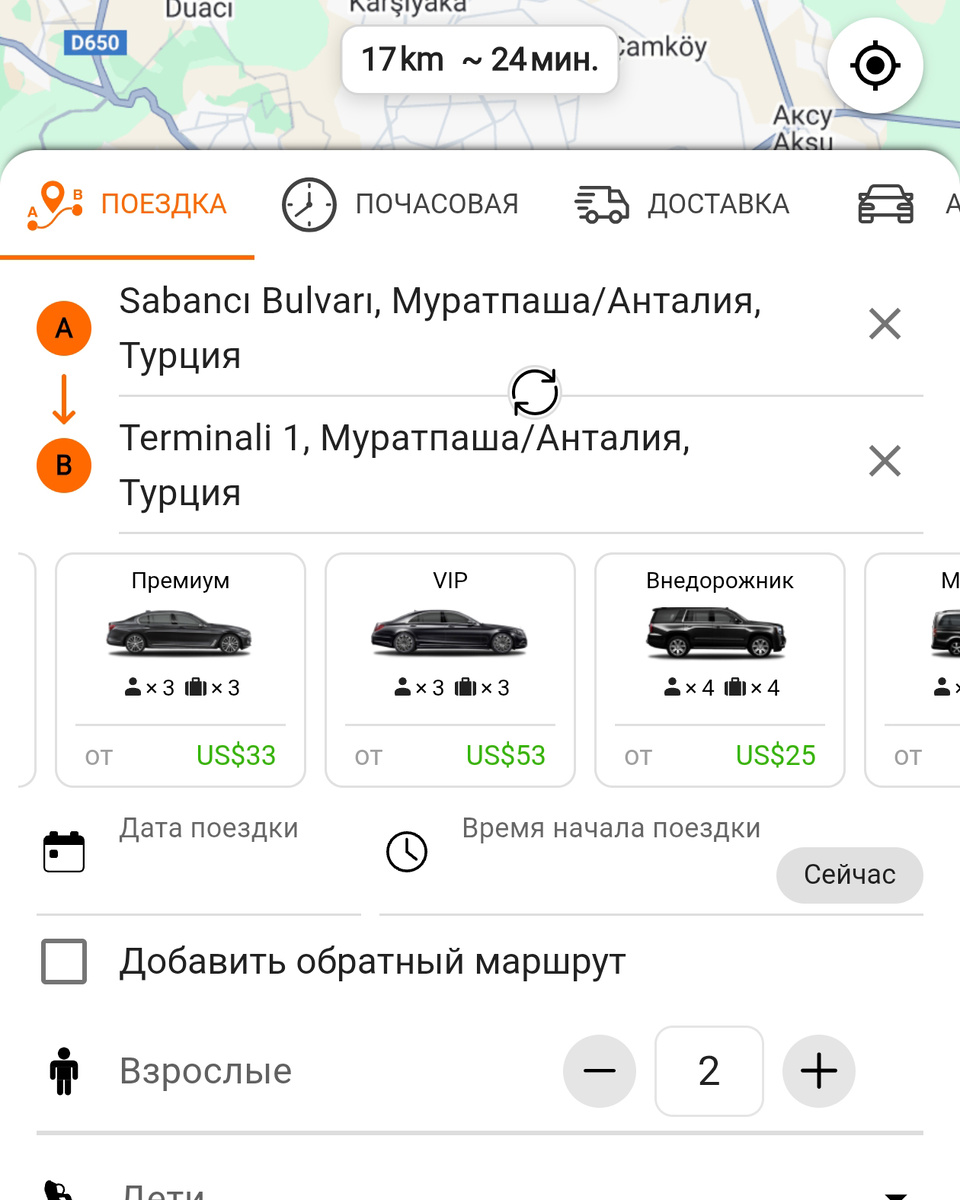Swap pickup and destination addresses
Image resolution: width=960 pixels, height=1200 pixels.
(x=535, y=392)
